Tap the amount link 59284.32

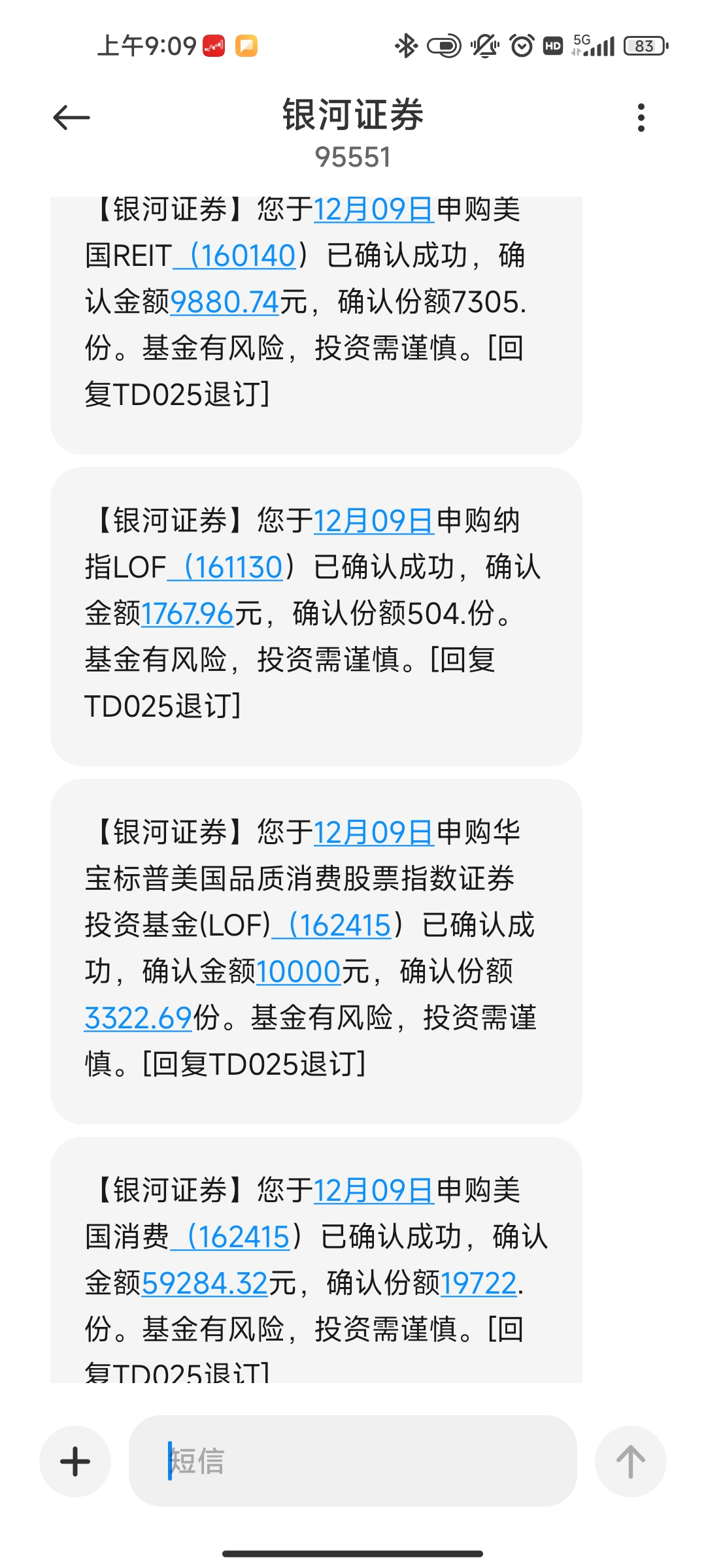[x=205, y=1283]
